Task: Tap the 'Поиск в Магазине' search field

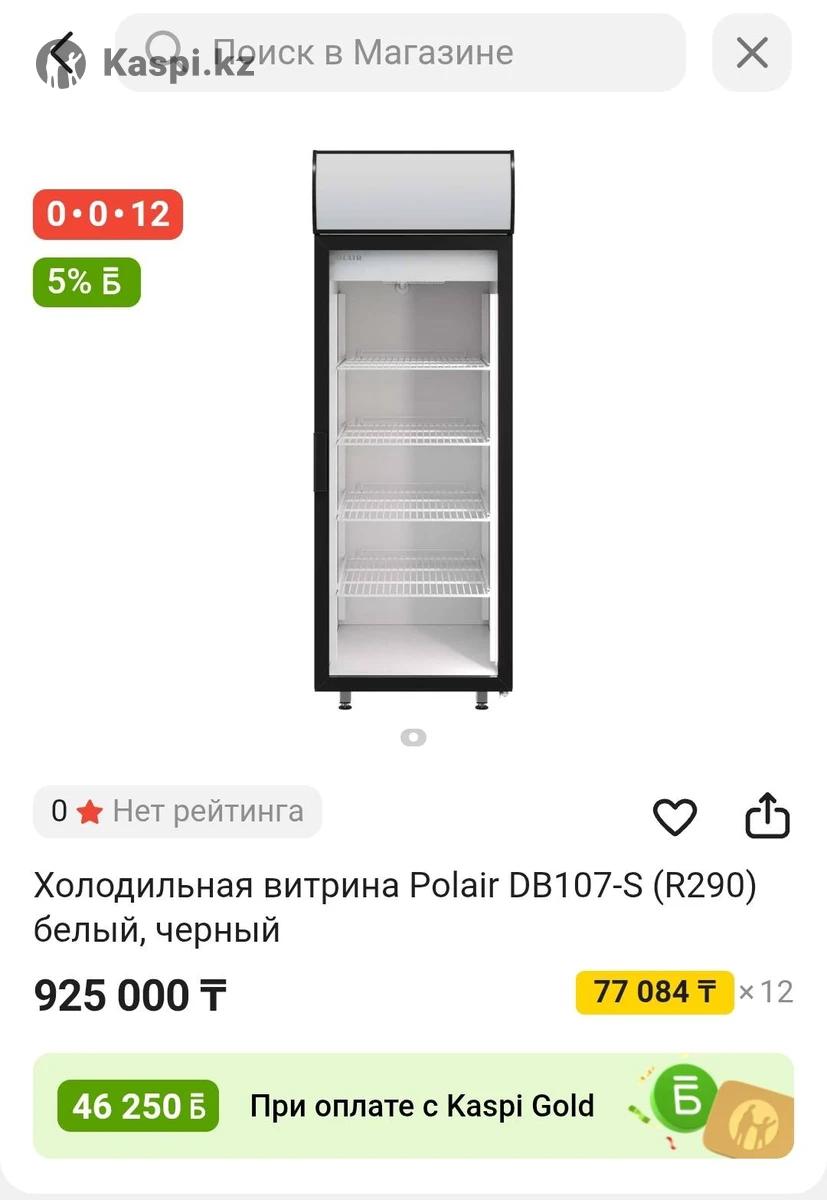Action: tap(400, 52)
